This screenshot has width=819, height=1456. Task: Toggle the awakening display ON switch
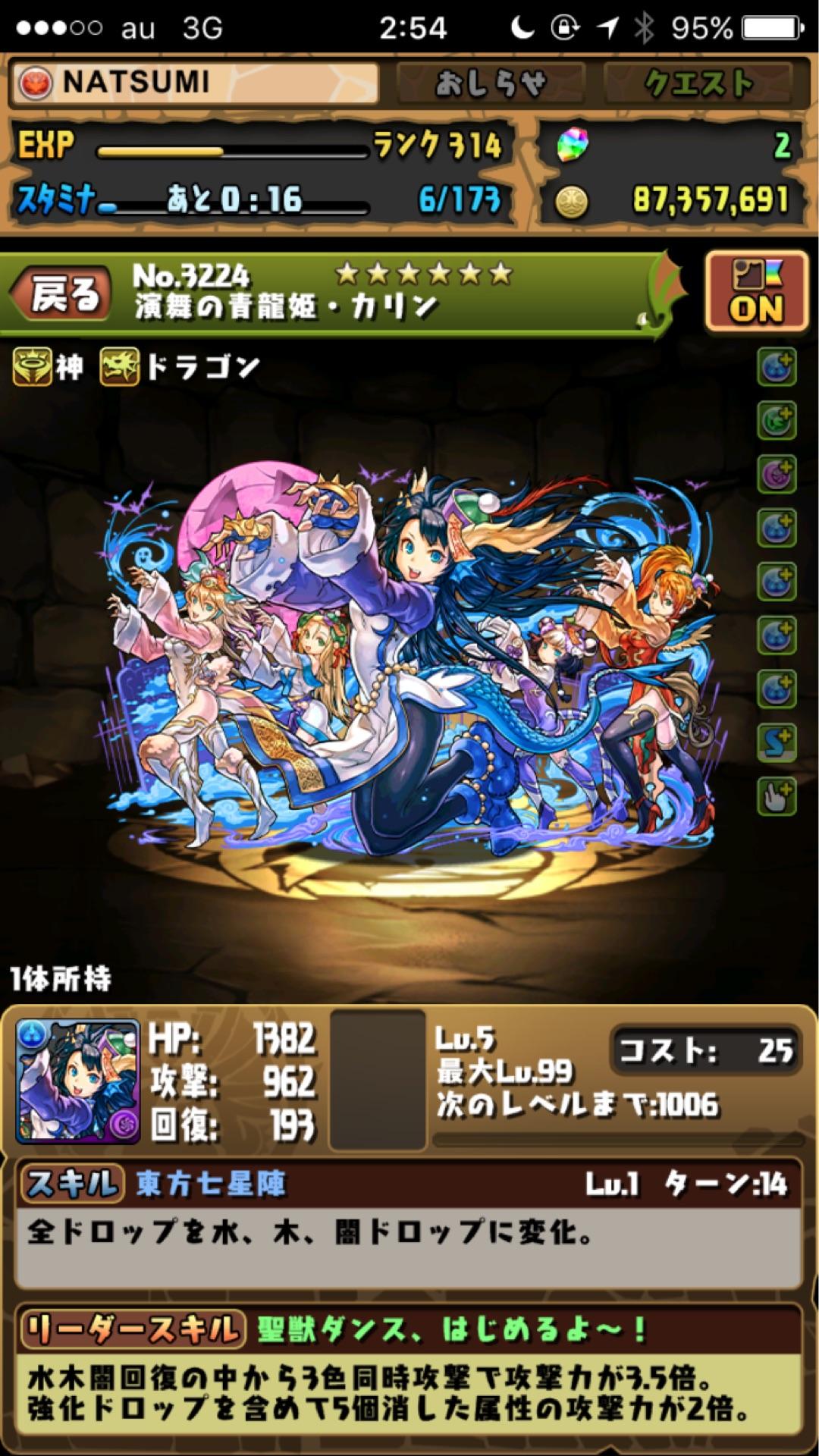coord(755,293)
